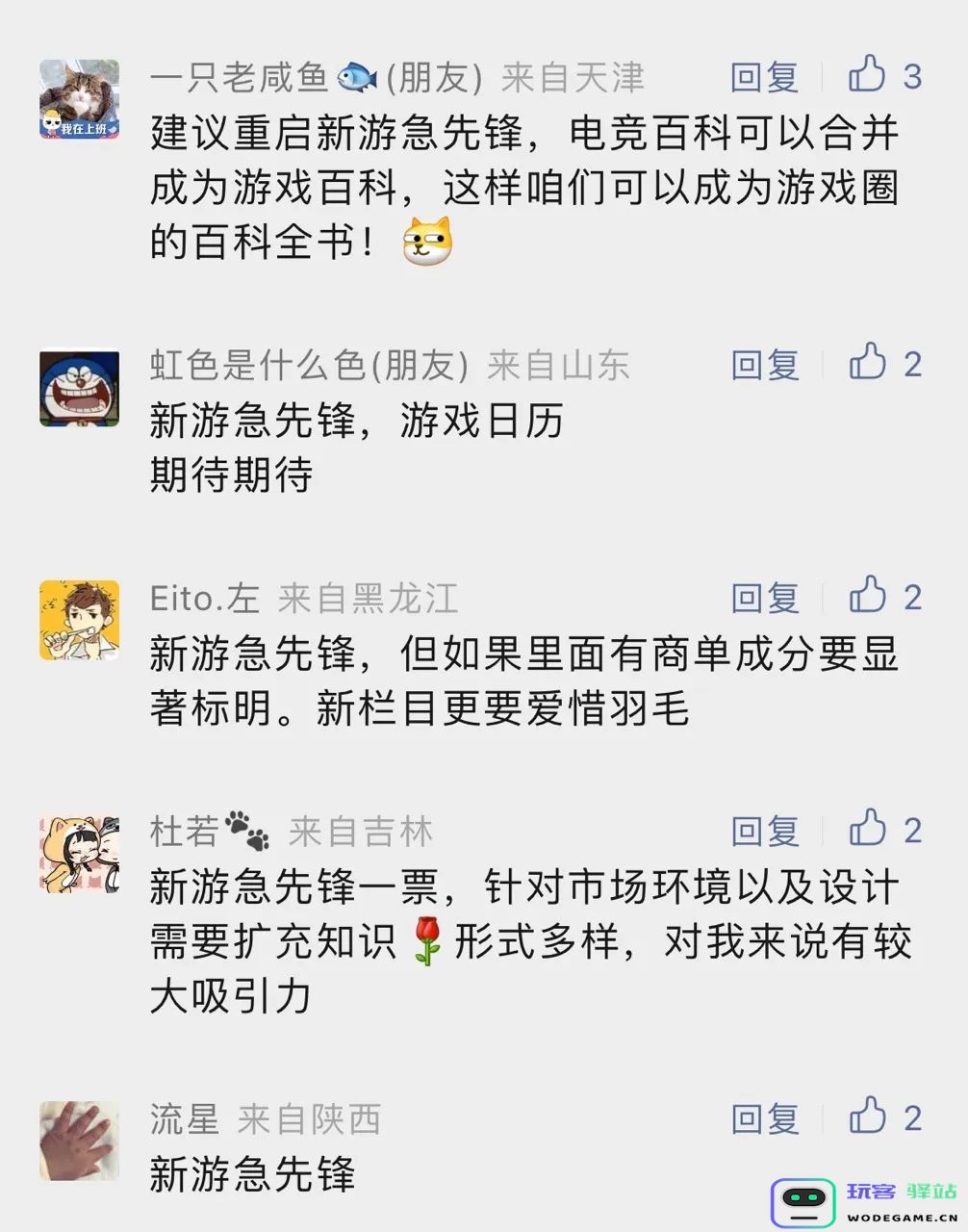Open 杜若's profile picture
Screen dimensions: 968x1232
(x=80, y=854)
